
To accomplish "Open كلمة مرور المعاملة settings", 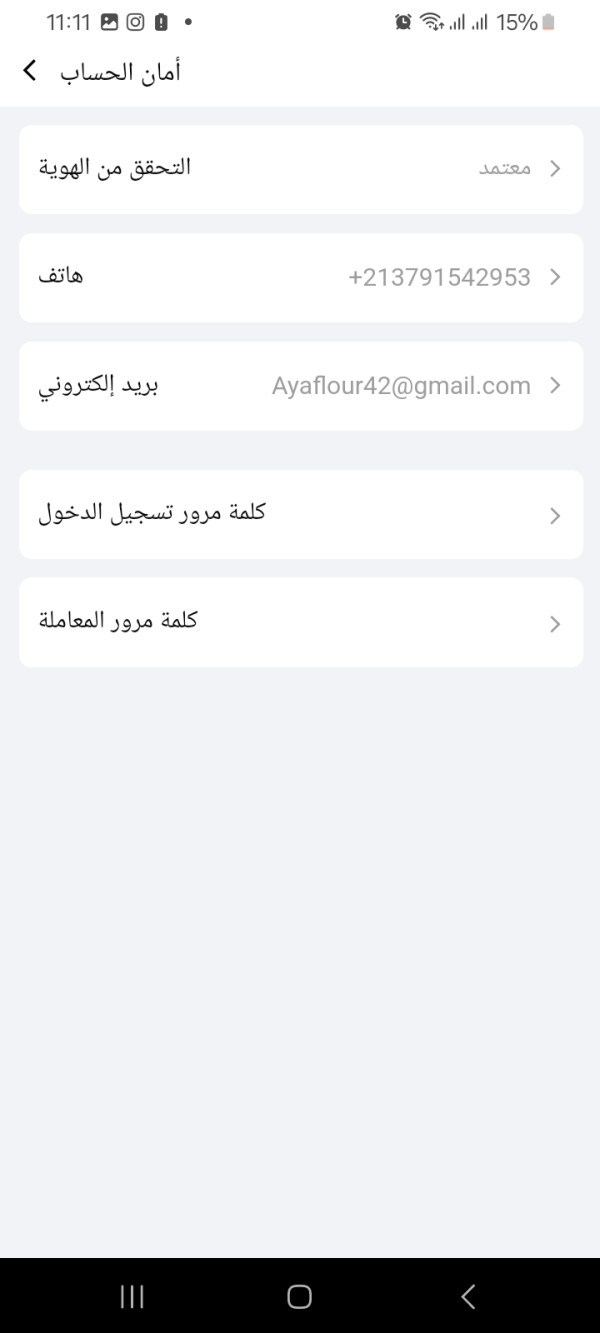I will tap(300, 622).
